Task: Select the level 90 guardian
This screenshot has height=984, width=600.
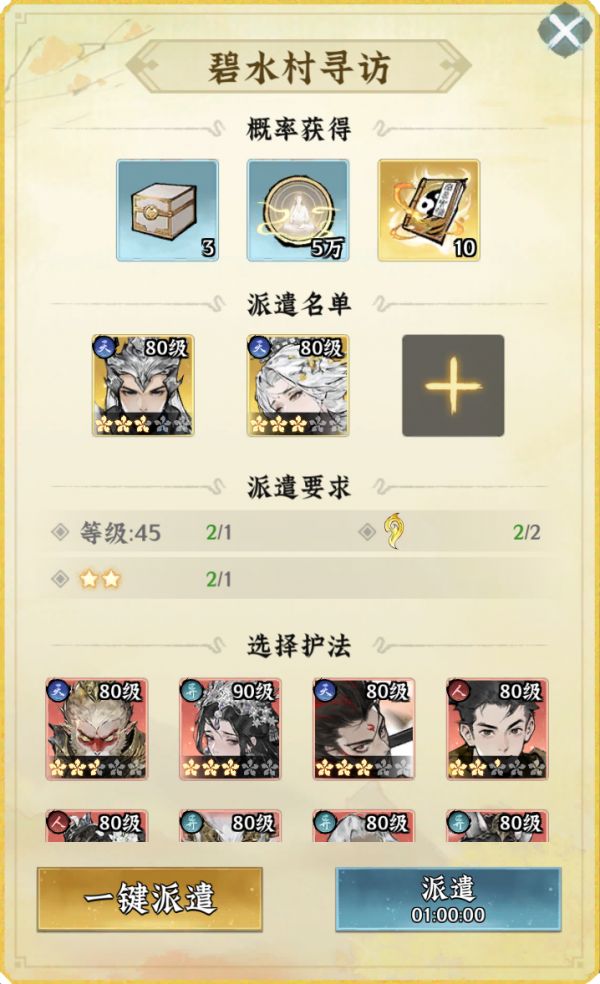Action: click(x=230, y=729)
